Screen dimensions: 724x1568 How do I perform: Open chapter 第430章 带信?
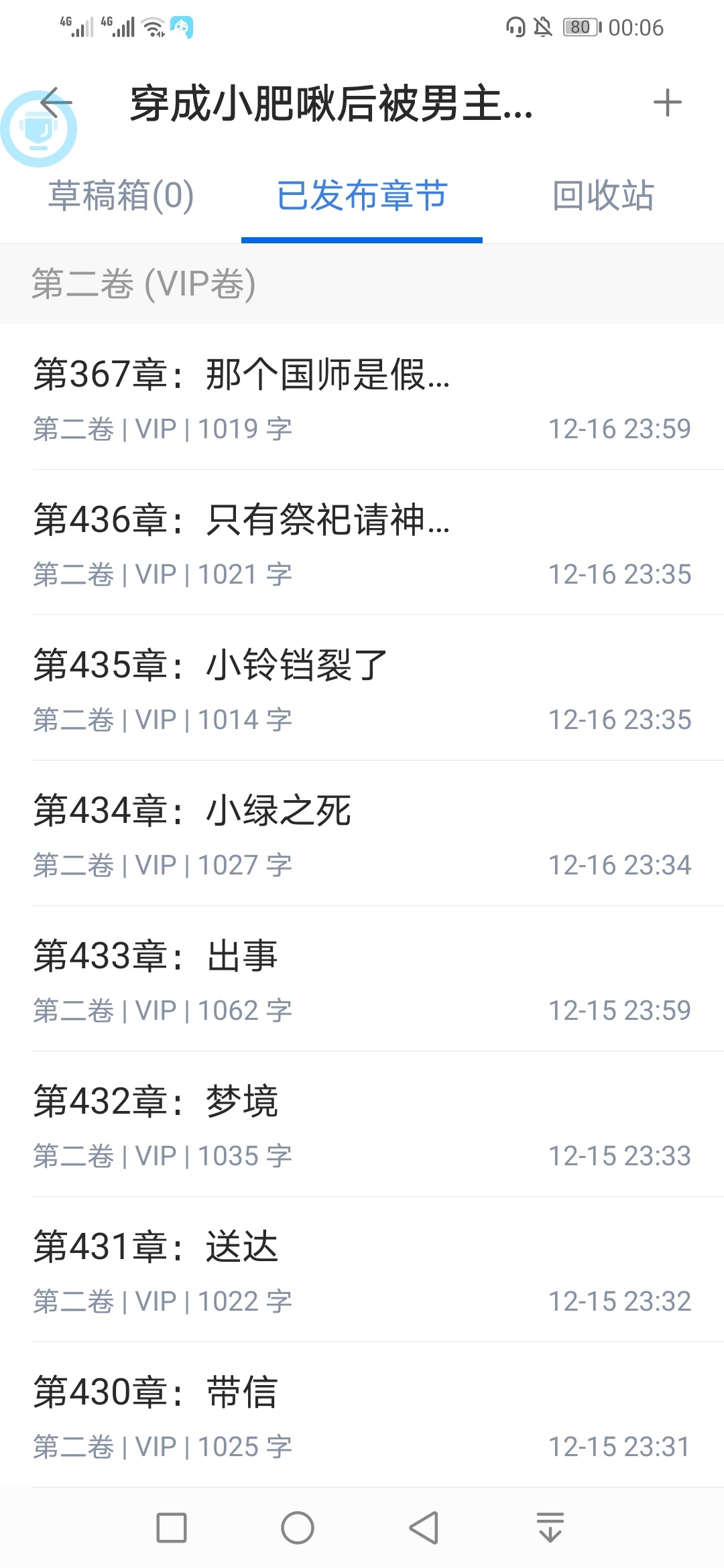[362, 1416]
